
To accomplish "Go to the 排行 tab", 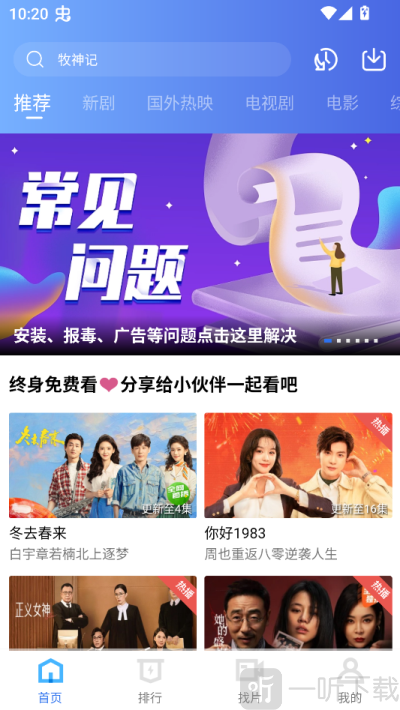I will [150, 681].
